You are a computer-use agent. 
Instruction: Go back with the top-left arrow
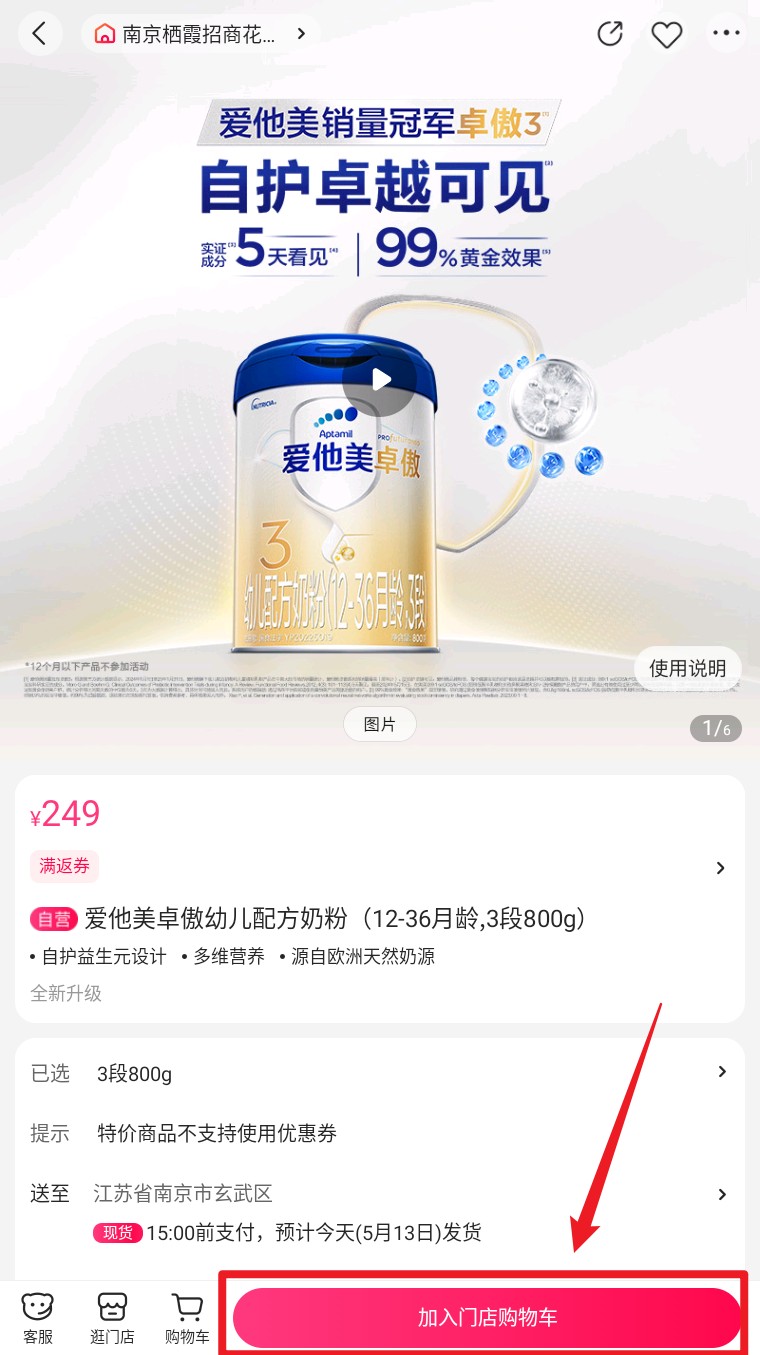coord(38,33)
